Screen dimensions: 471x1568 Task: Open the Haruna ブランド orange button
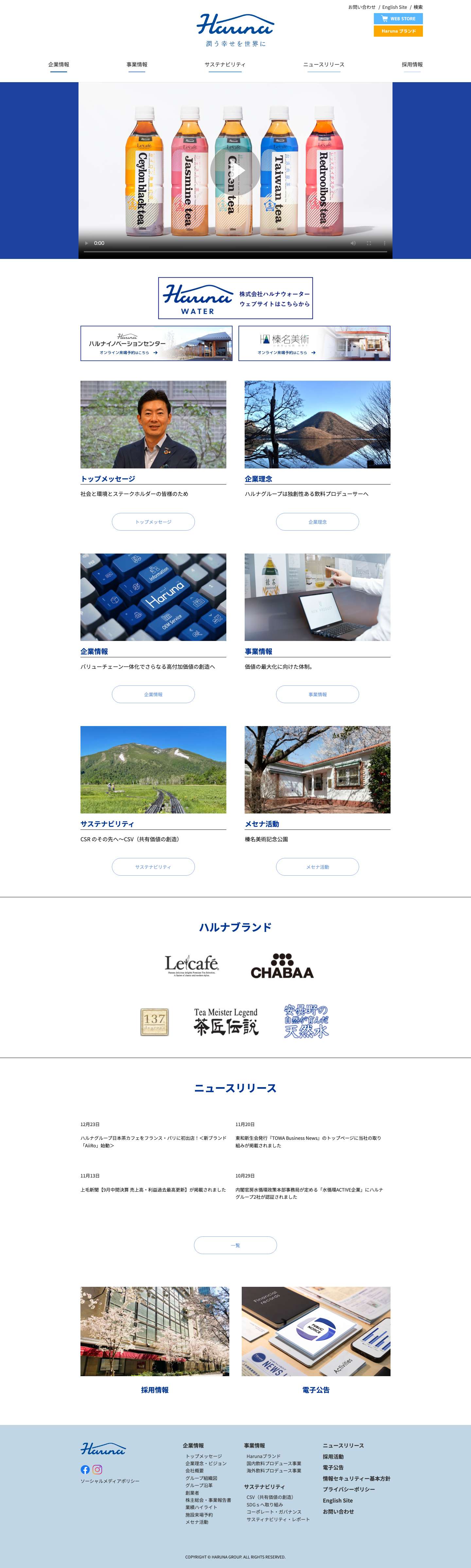click(x=398, y=31)
